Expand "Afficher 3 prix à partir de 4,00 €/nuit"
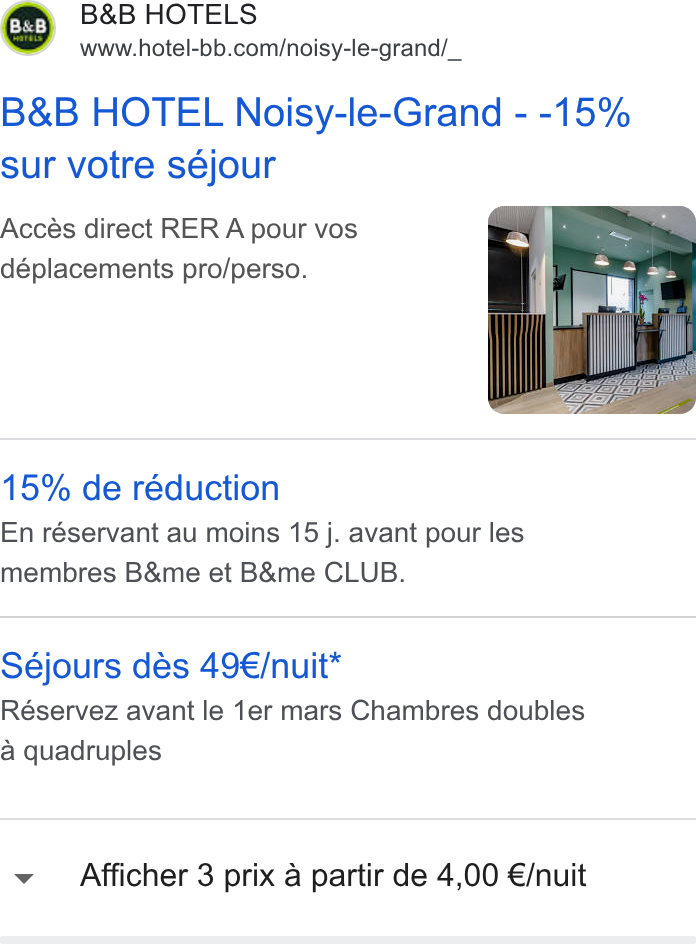Screen dimensions: 696x944 (348, 876)
